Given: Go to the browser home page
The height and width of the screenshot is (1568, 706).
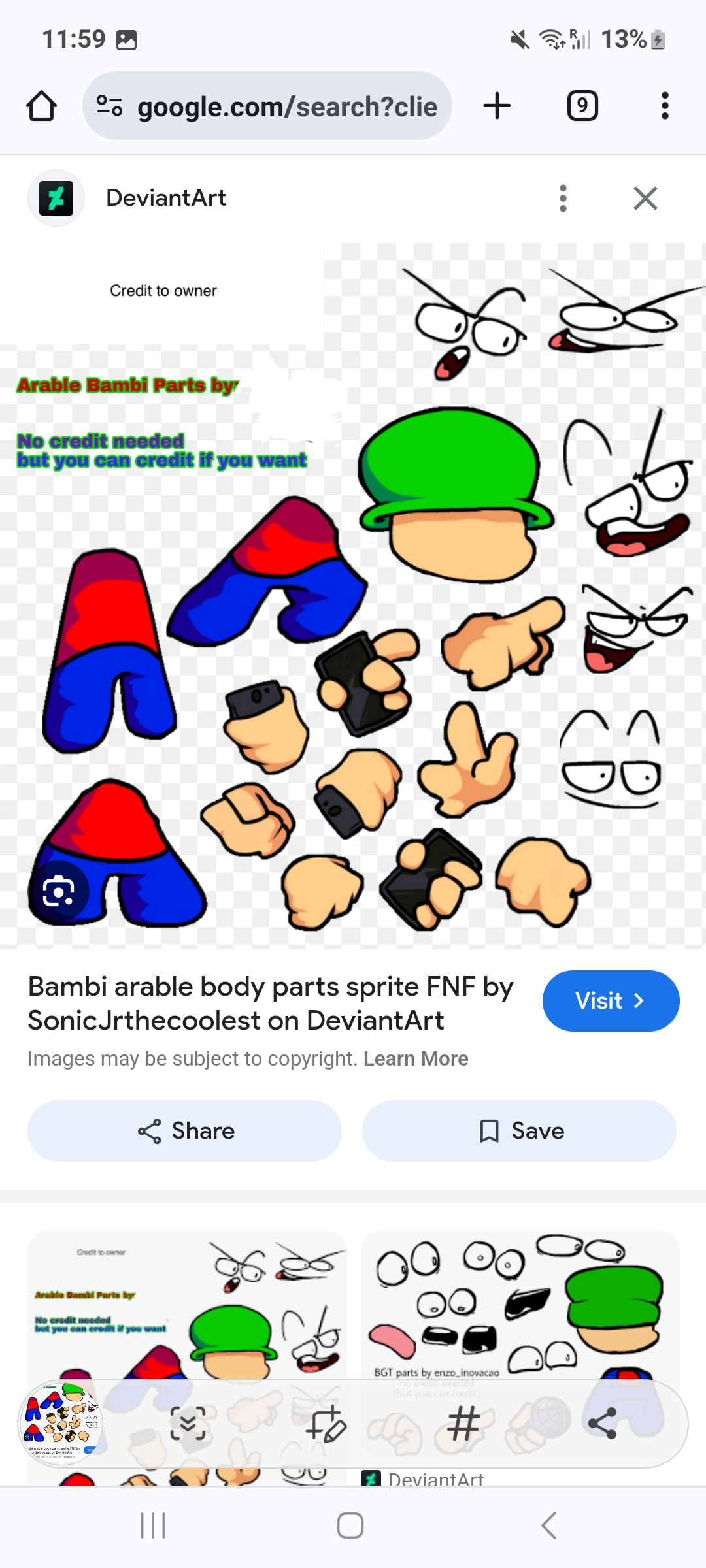Looking at the screenshot, I should click(x=41, y=106).
